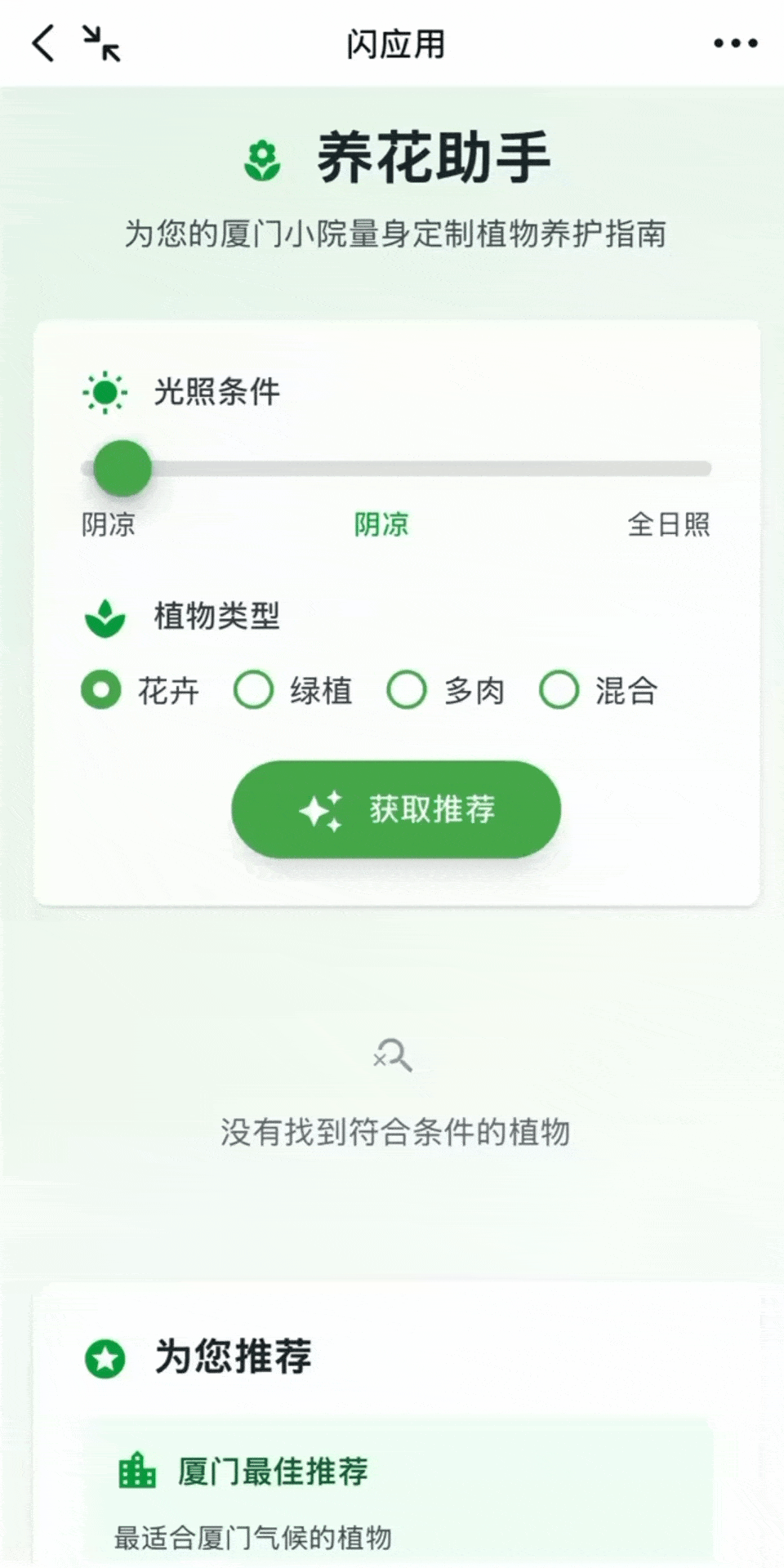784x1568 pixels.
Task: Click the star icon next to 为您推荐
Action: (105, 1356)
